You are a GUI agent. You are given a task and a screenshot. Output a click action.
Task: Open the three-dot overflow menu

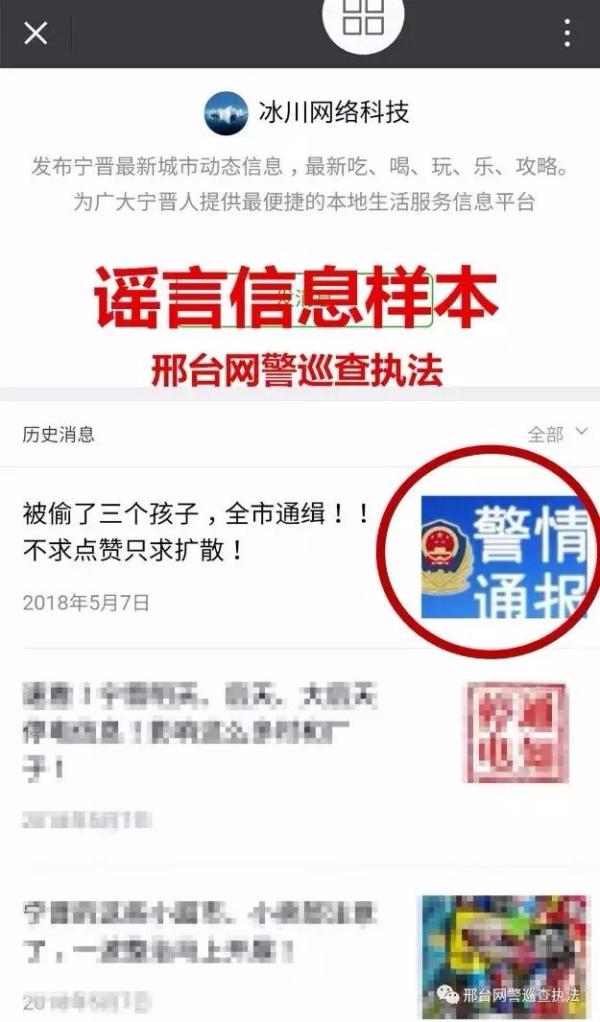click(567, 33)
